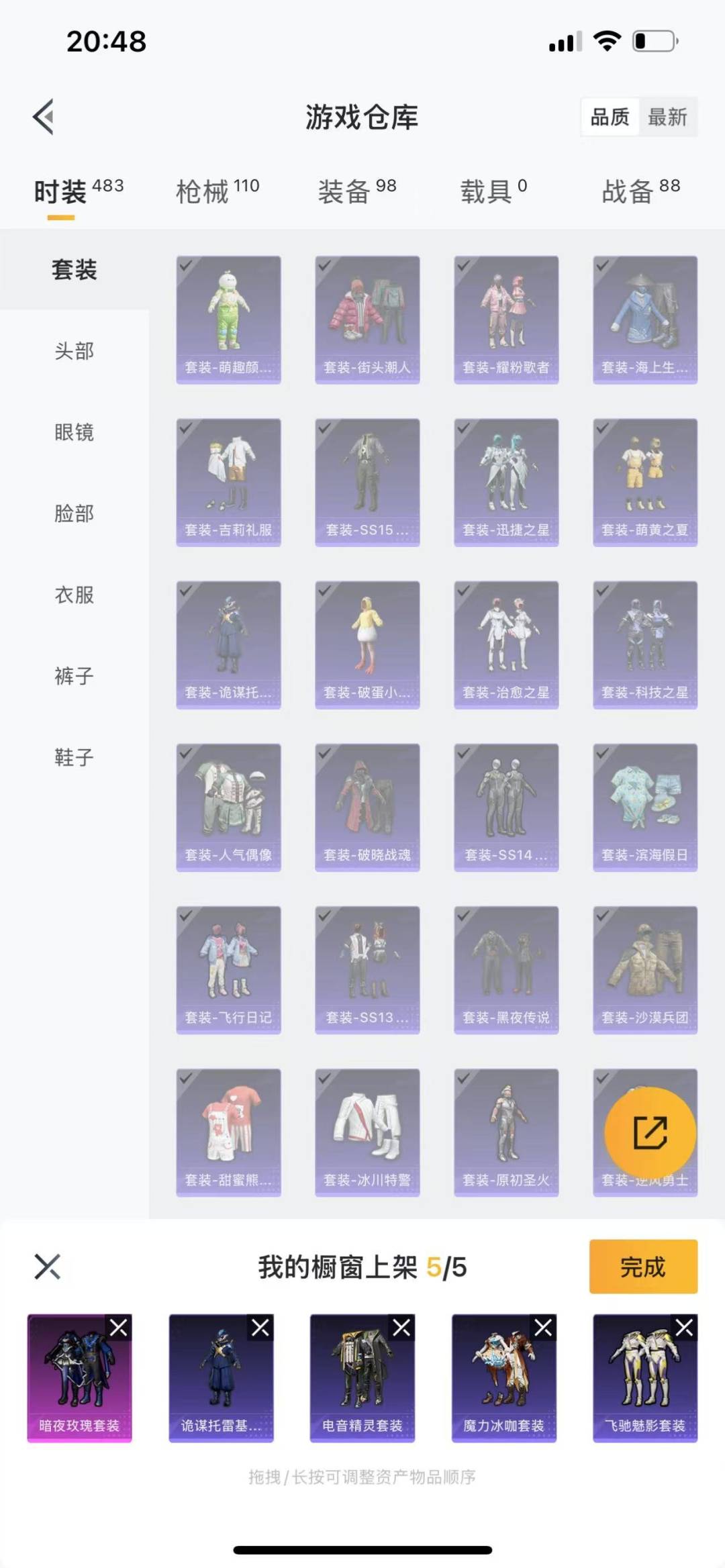Viewport: 725px width, 1568px height.
Task: Open the 鞋子 category
Action: (x=74, y=757)
